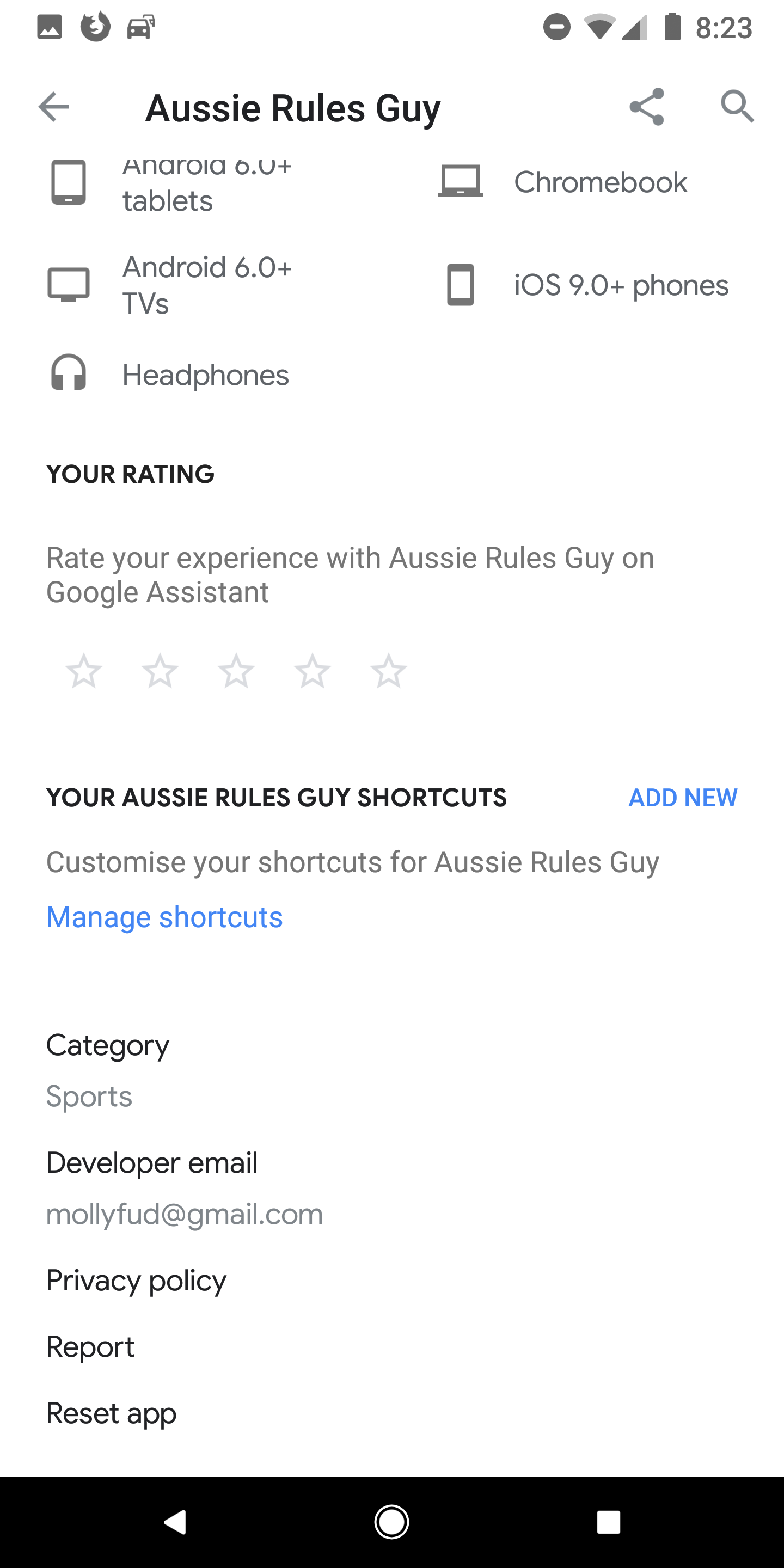Tap the system home button
This screenshot has height=1568, width=784.
[391, 1522]
